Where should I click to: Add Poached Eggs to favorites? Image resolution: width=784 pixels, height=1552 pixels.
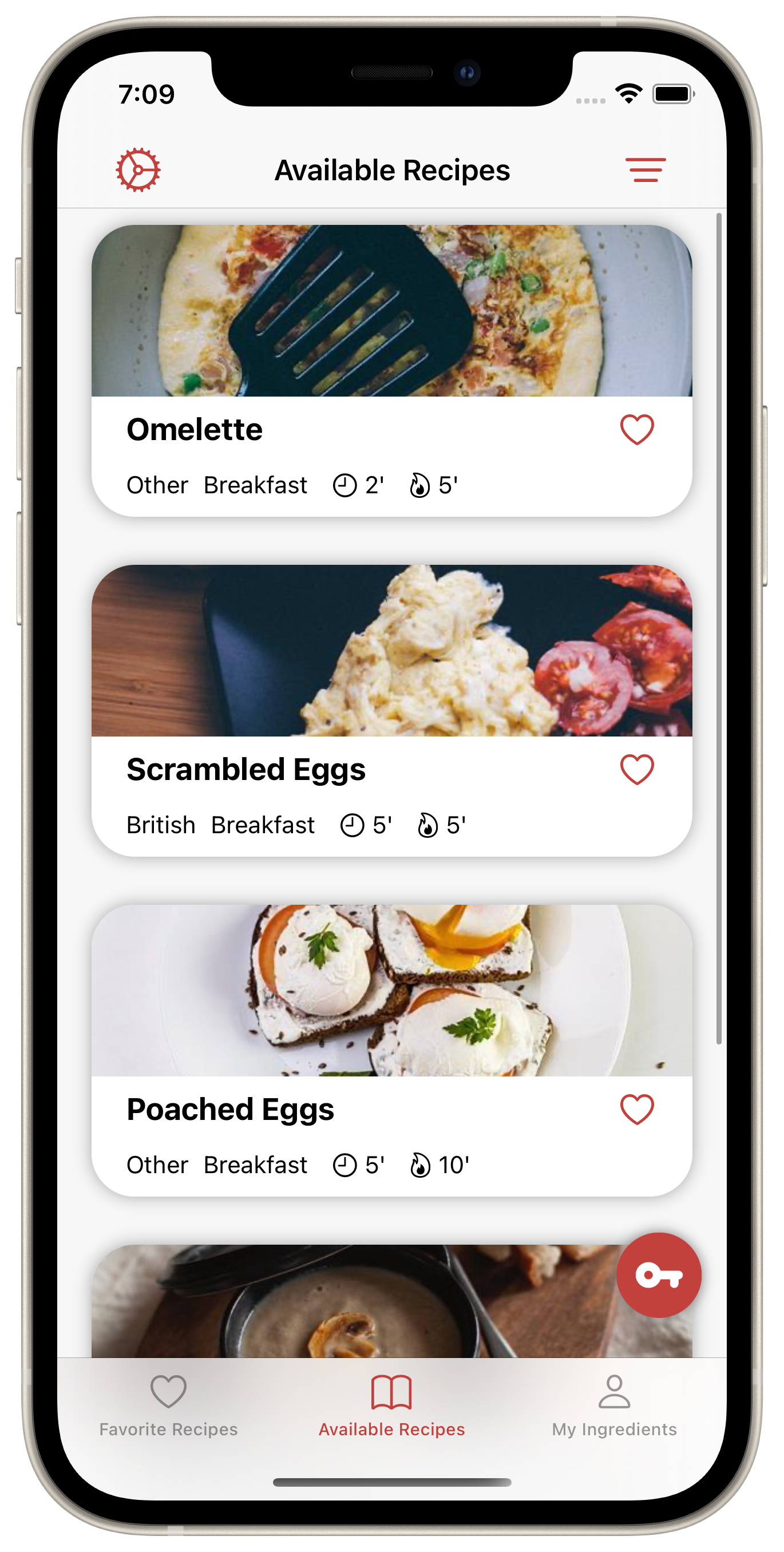tap(636, 1109)
